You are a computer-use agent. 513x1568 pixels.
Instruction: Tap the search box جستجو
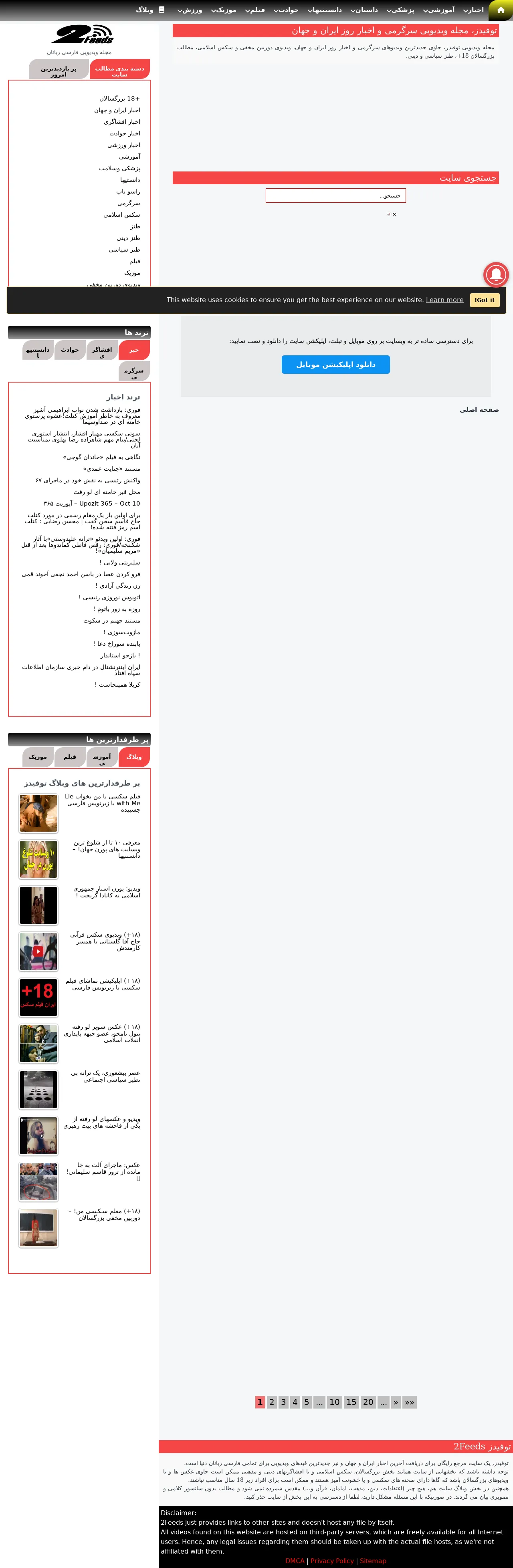pyautogui.click(x=335, y=195)
